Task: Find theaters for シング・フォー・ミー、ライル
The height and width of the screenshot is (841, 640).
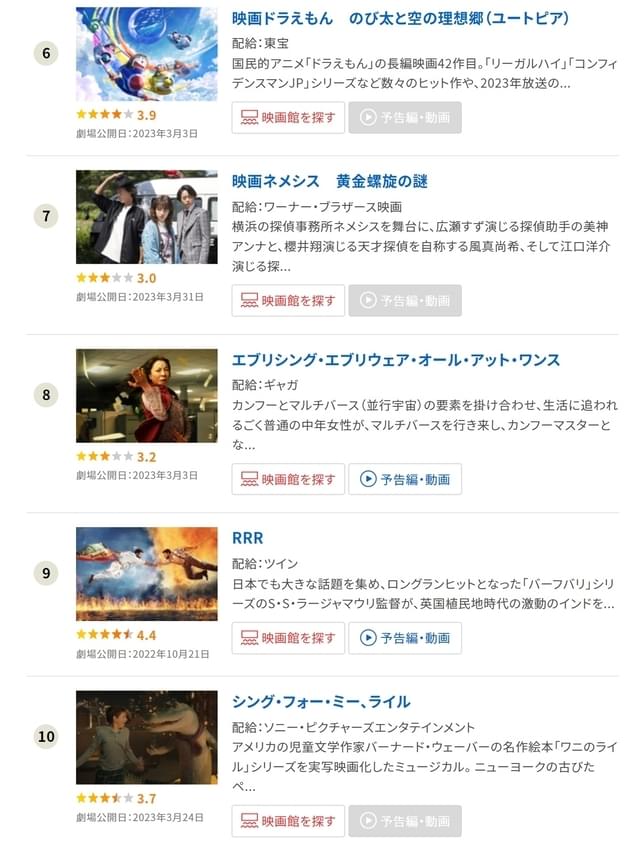Action: (x=288, y=821)
